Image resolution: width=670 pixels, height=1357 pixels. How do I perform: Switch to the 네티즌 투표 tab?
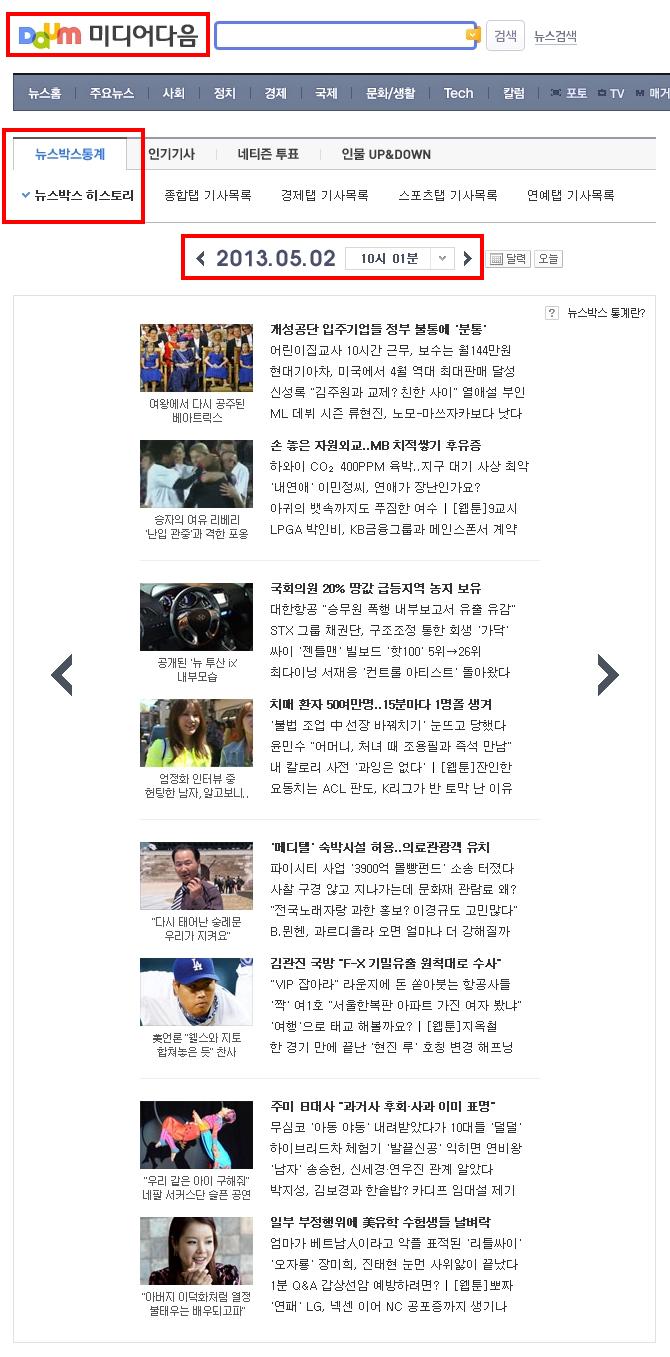pos(268,154)
